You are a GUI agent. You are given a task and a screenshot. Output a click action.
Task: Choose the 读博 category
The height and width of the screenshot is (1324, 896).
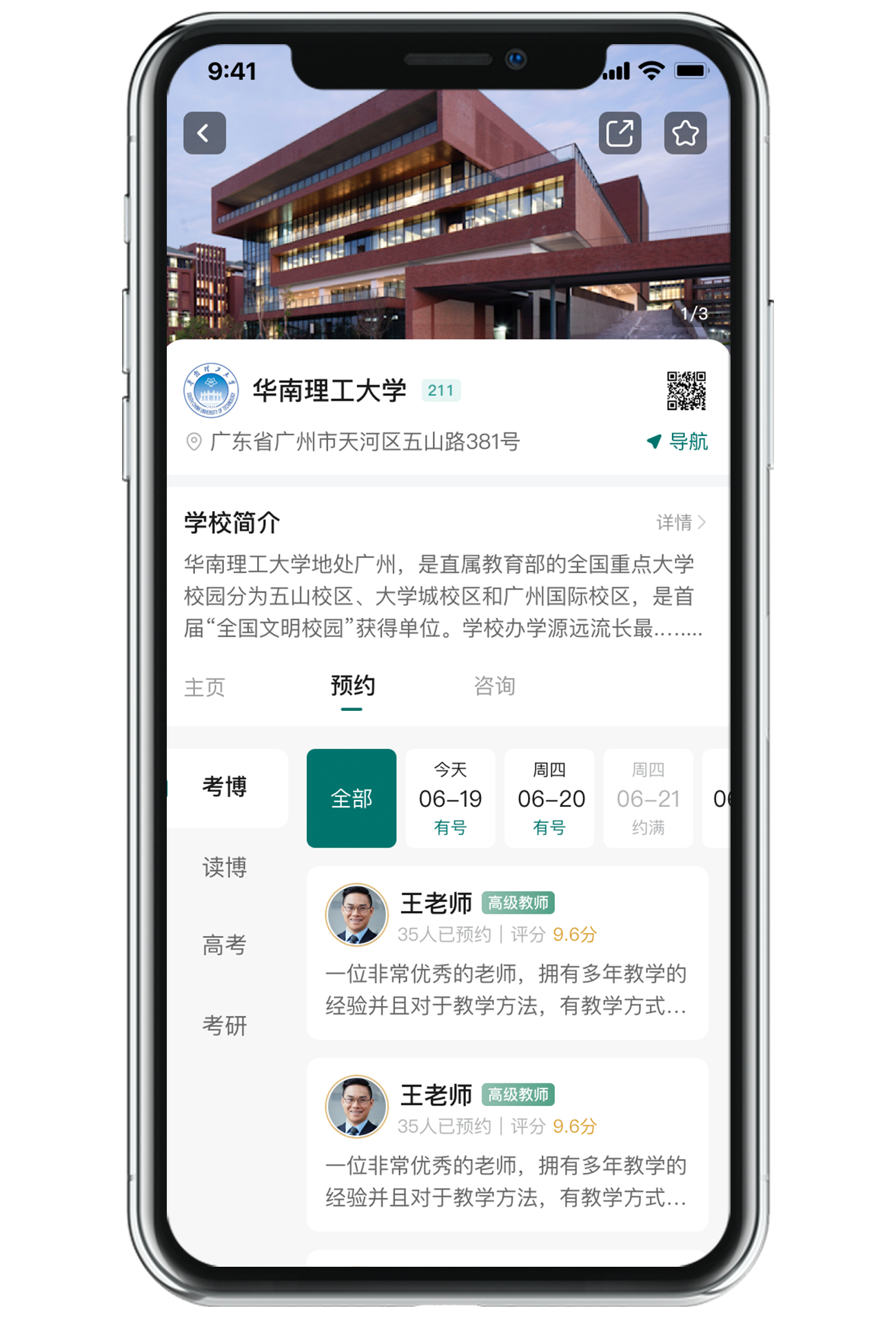(x=225, y=867)
